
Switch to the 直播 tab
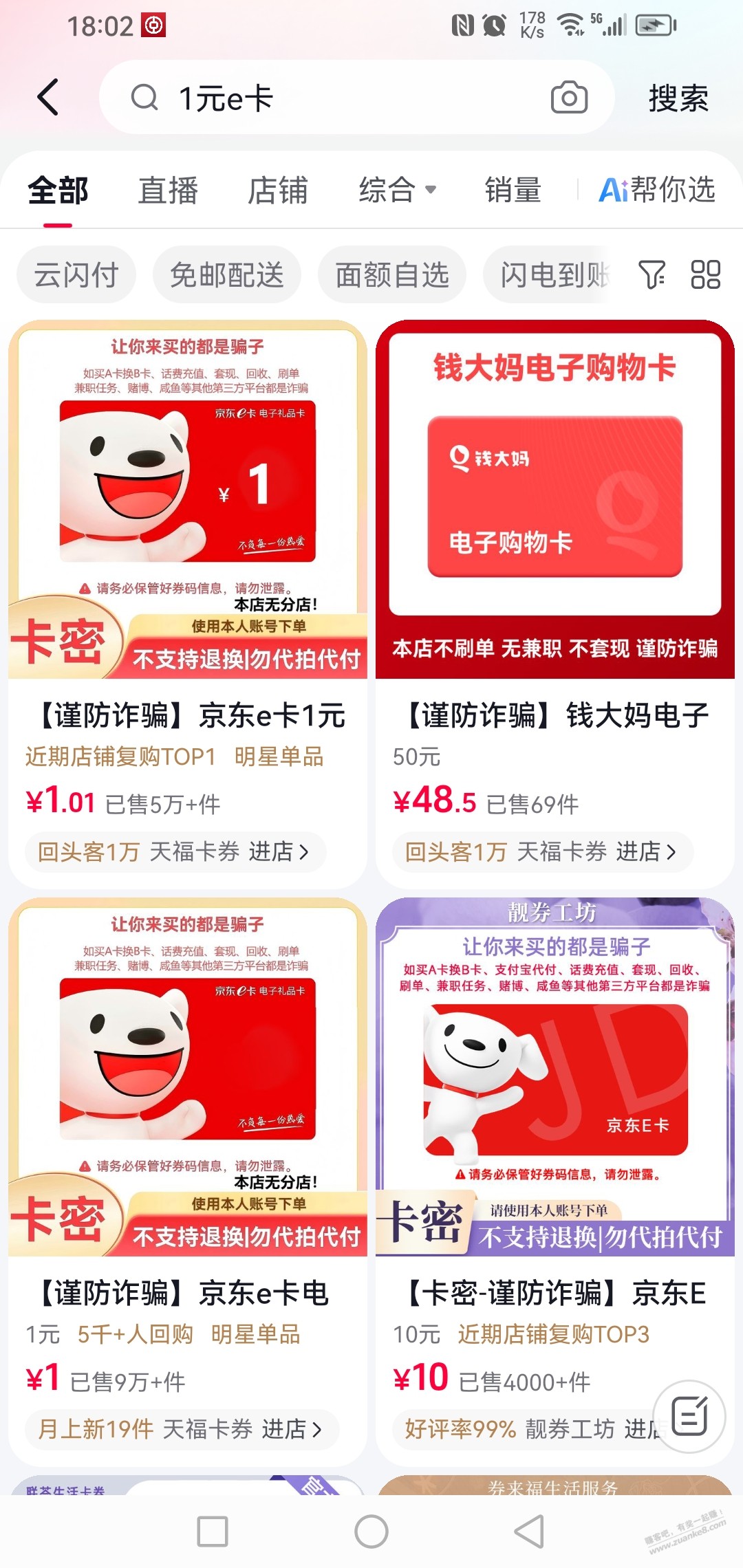pyautogui.click(x=168, y=190)
